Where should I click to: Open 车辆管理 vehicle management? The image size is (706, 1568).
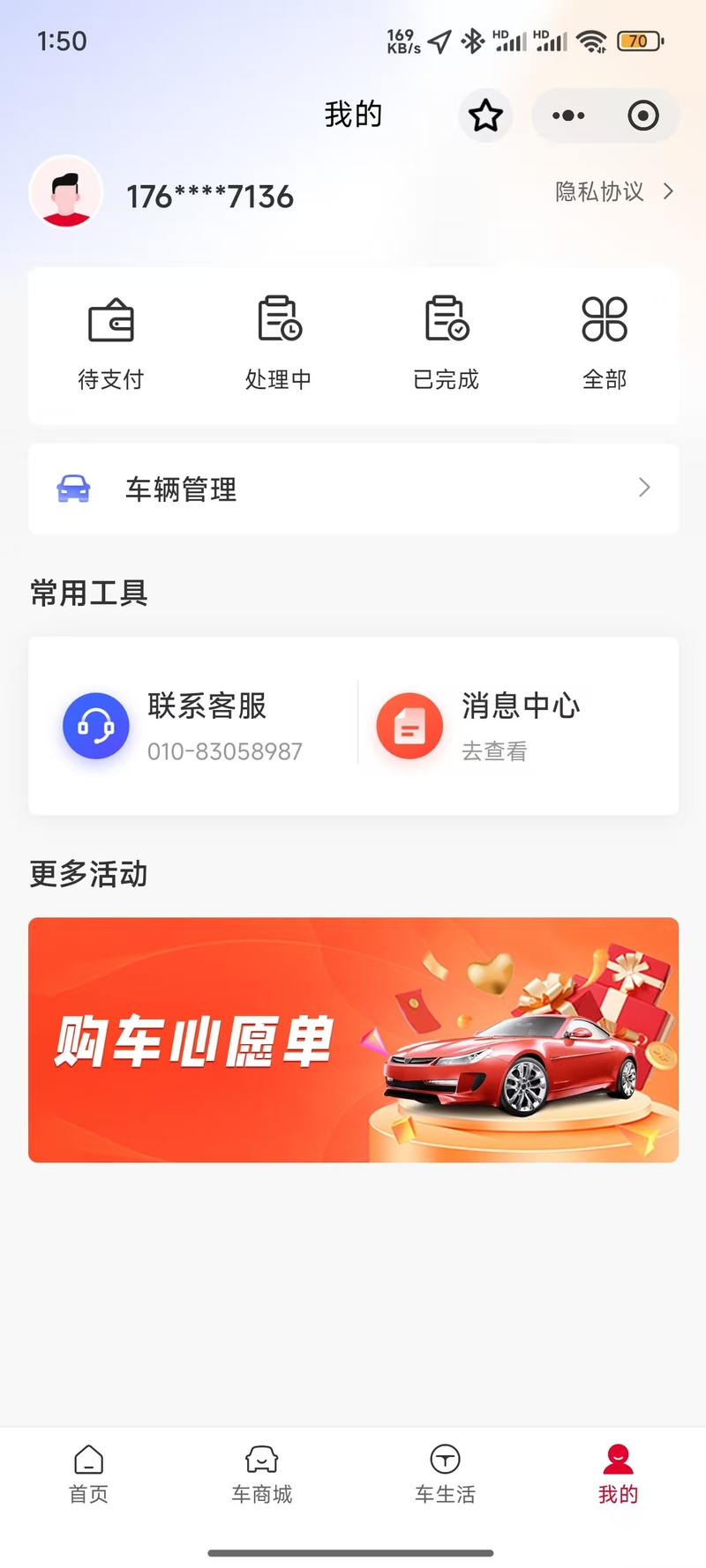354,489
